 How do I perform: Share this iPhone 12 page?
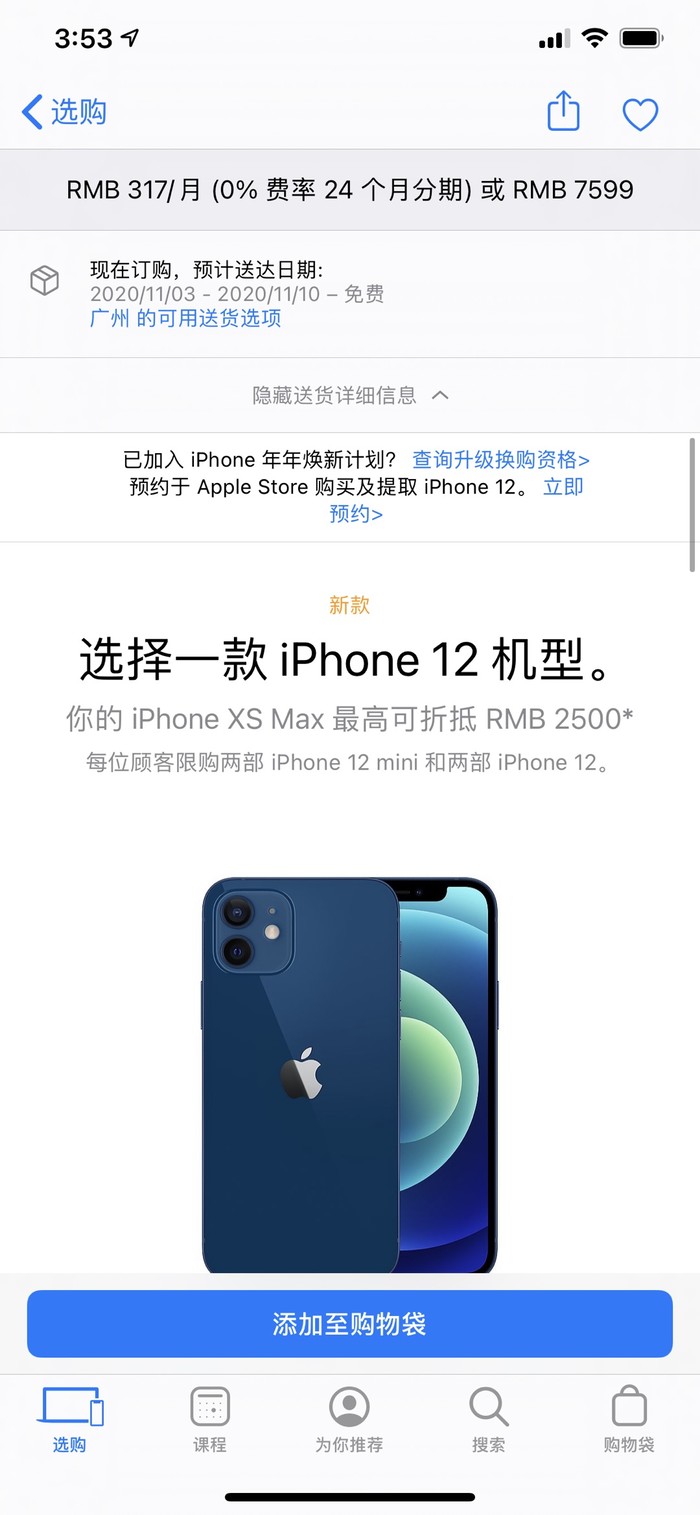pos(563,111)
